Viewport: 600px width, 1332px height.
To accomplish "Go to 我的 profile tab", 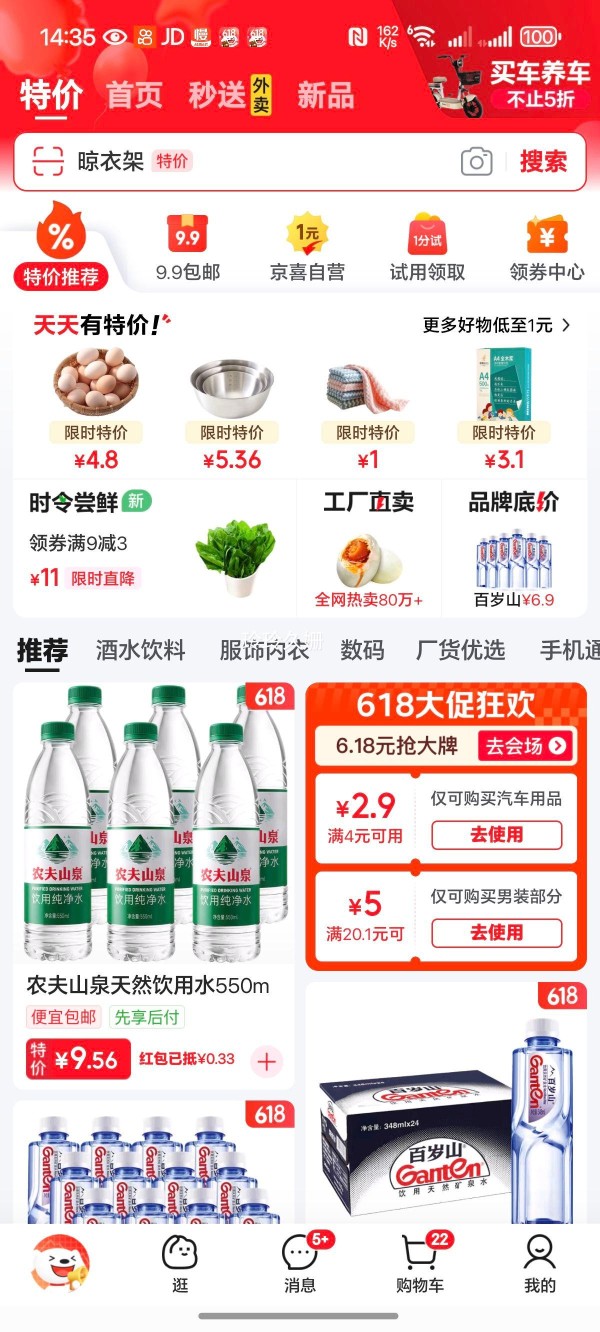I will 539,1263.
